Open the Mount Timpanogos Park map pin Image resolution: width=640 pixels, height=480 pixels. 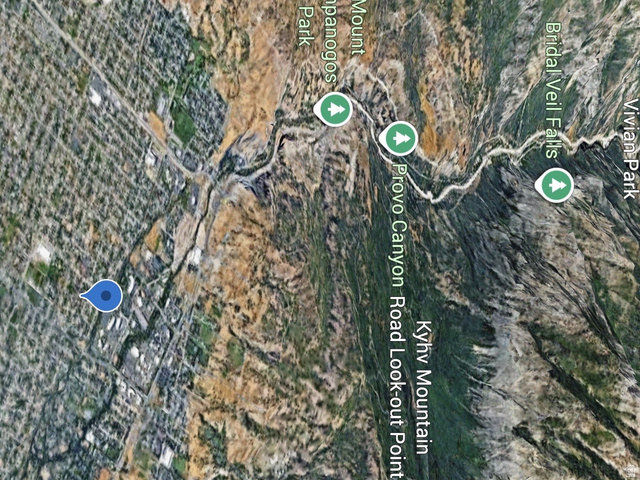pos(333,109)
